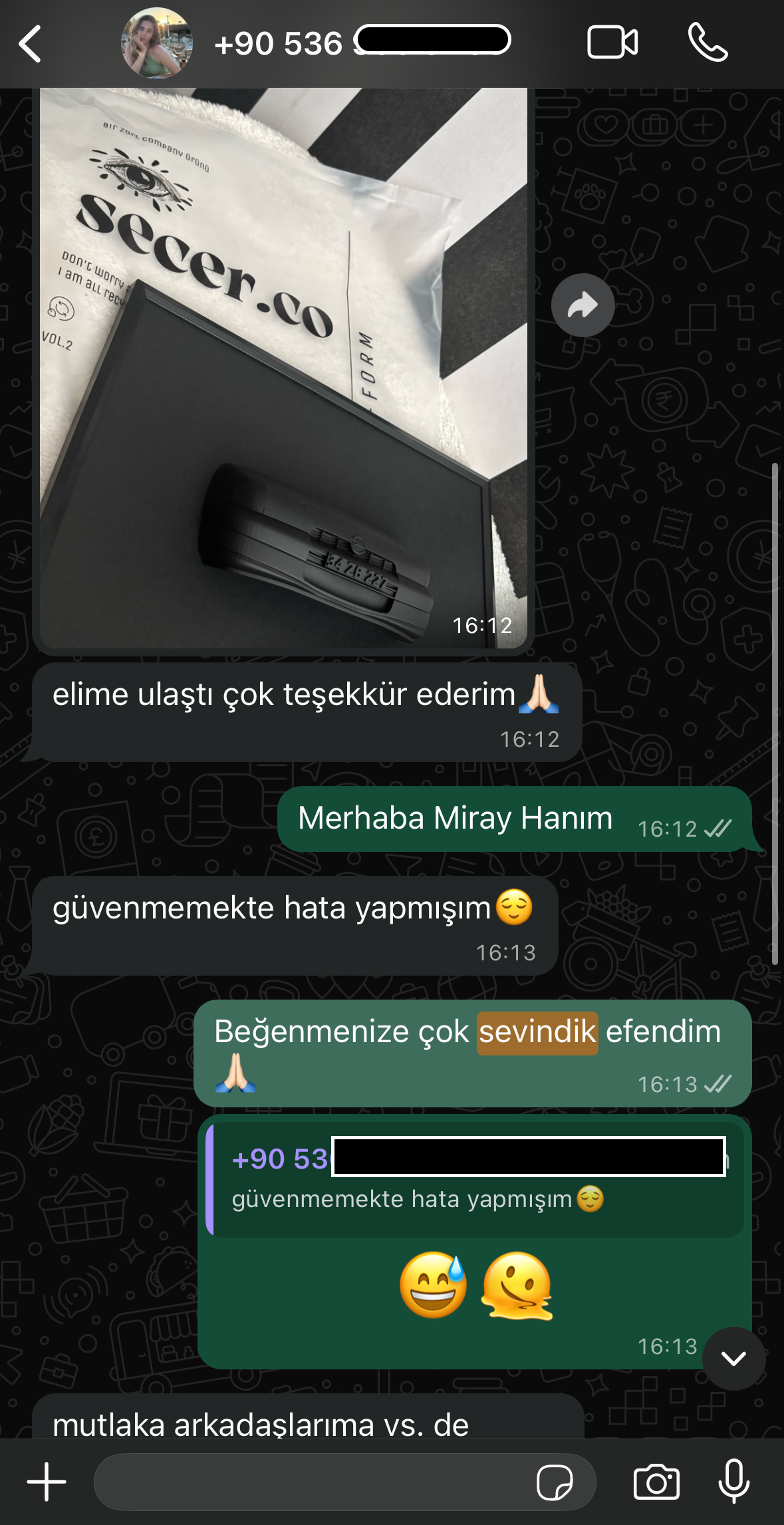Open the Secer.co package photo
Viewport: 784px width, 1525px height.
[283, 366]
